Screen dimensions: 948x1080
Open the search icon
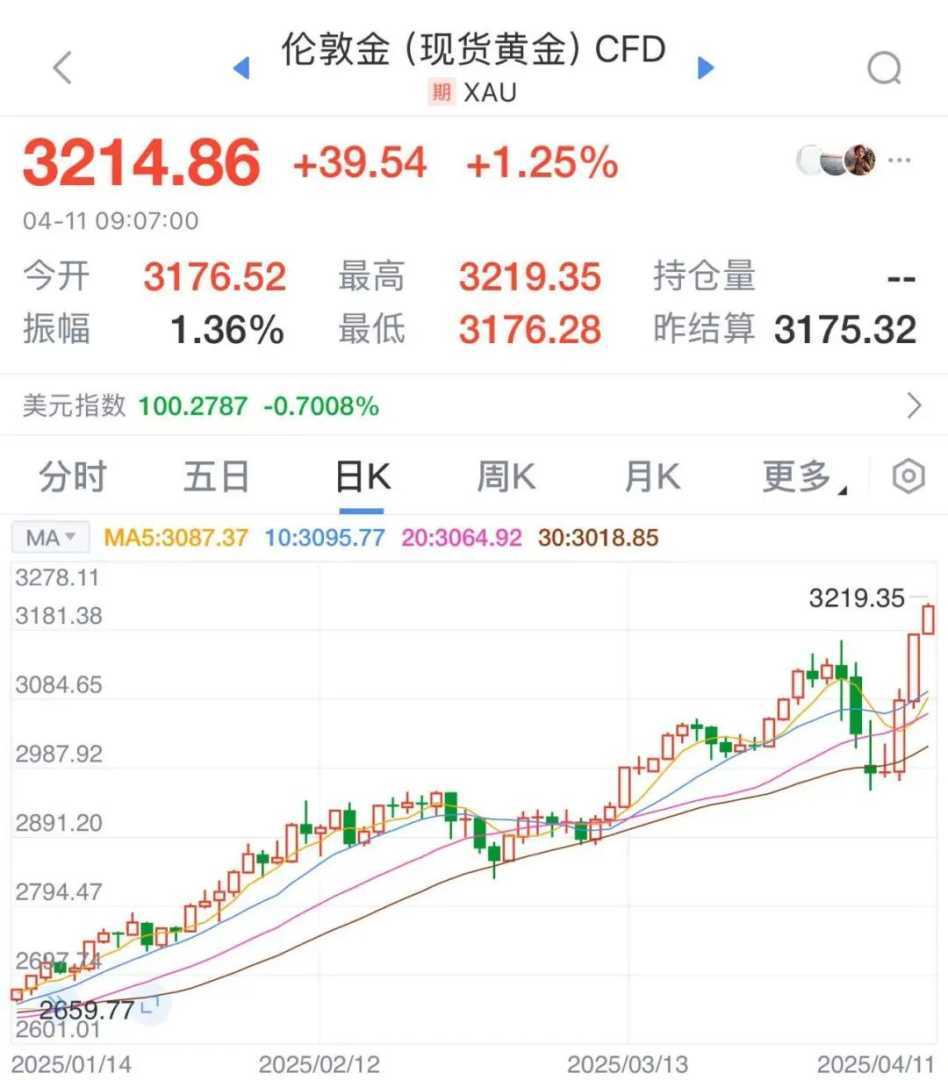884,68
